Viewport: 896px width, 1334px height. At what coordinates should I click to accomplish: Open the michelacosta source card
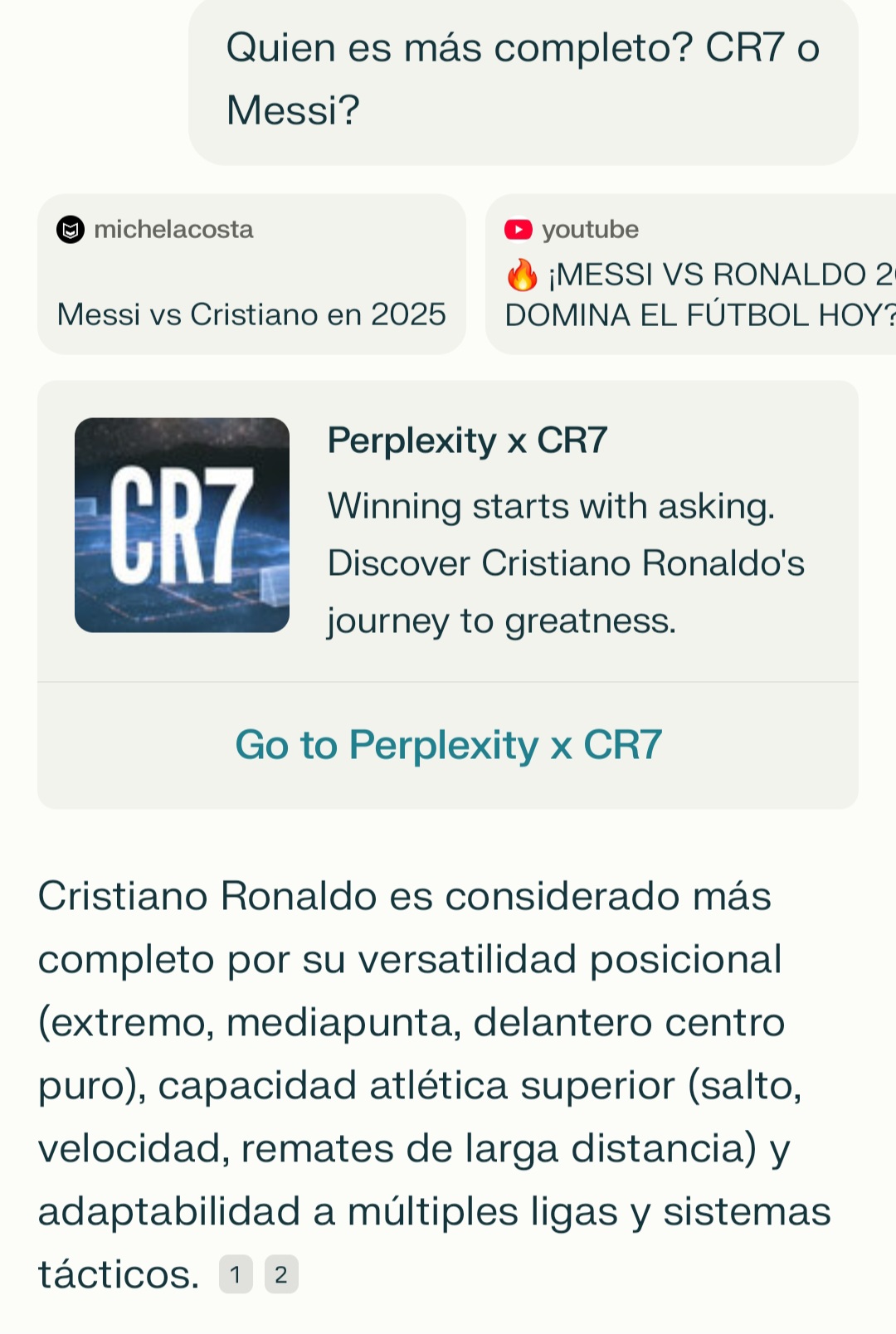tap(251, 275)
